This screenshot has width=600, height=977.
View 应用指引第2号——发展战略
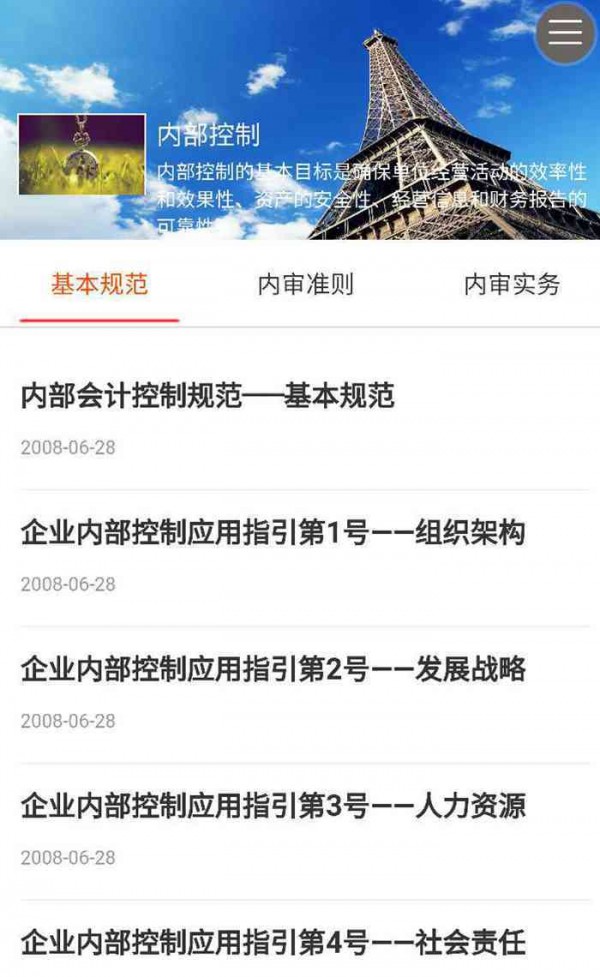point(273,670)
